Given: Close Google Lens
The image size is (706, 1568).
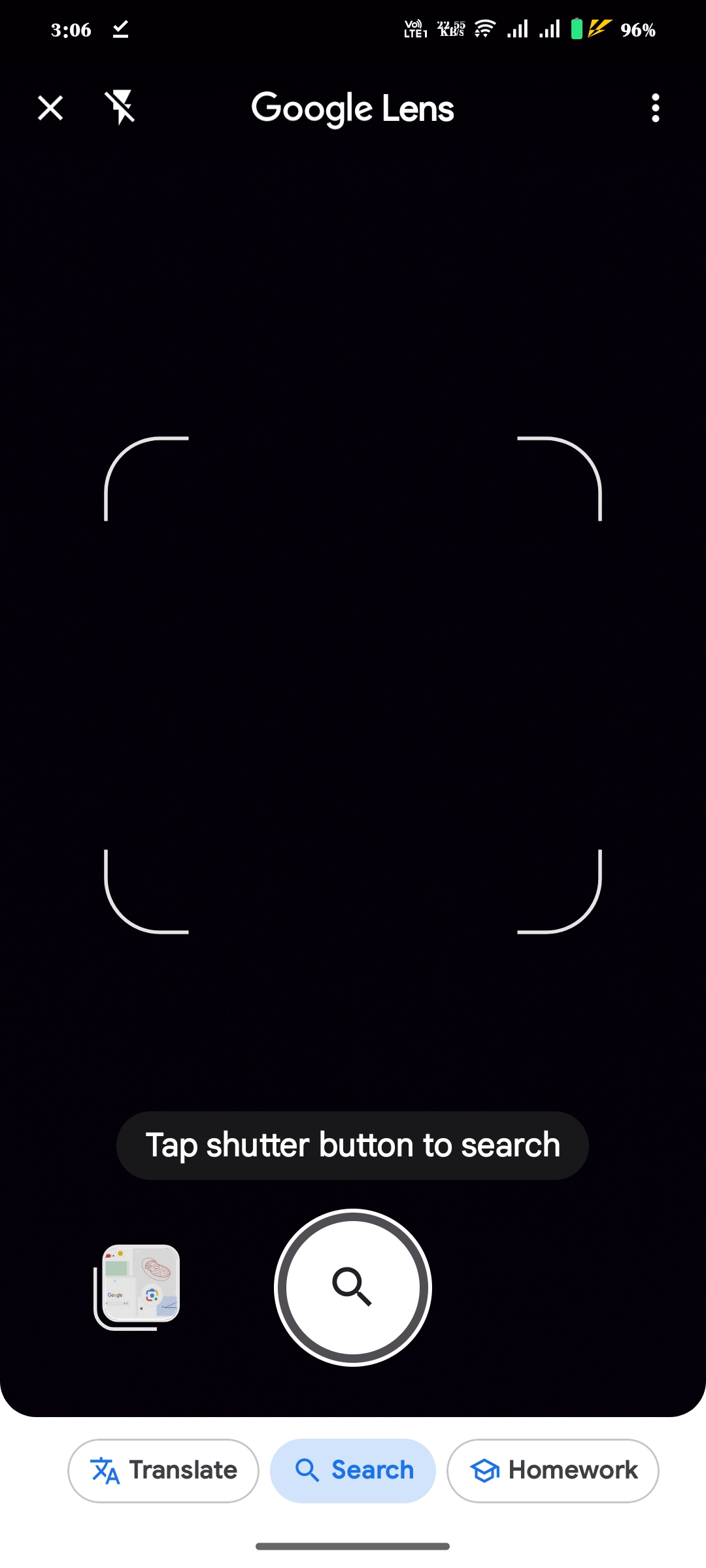Looking at the screenshot, I should (x=50, y=108).
